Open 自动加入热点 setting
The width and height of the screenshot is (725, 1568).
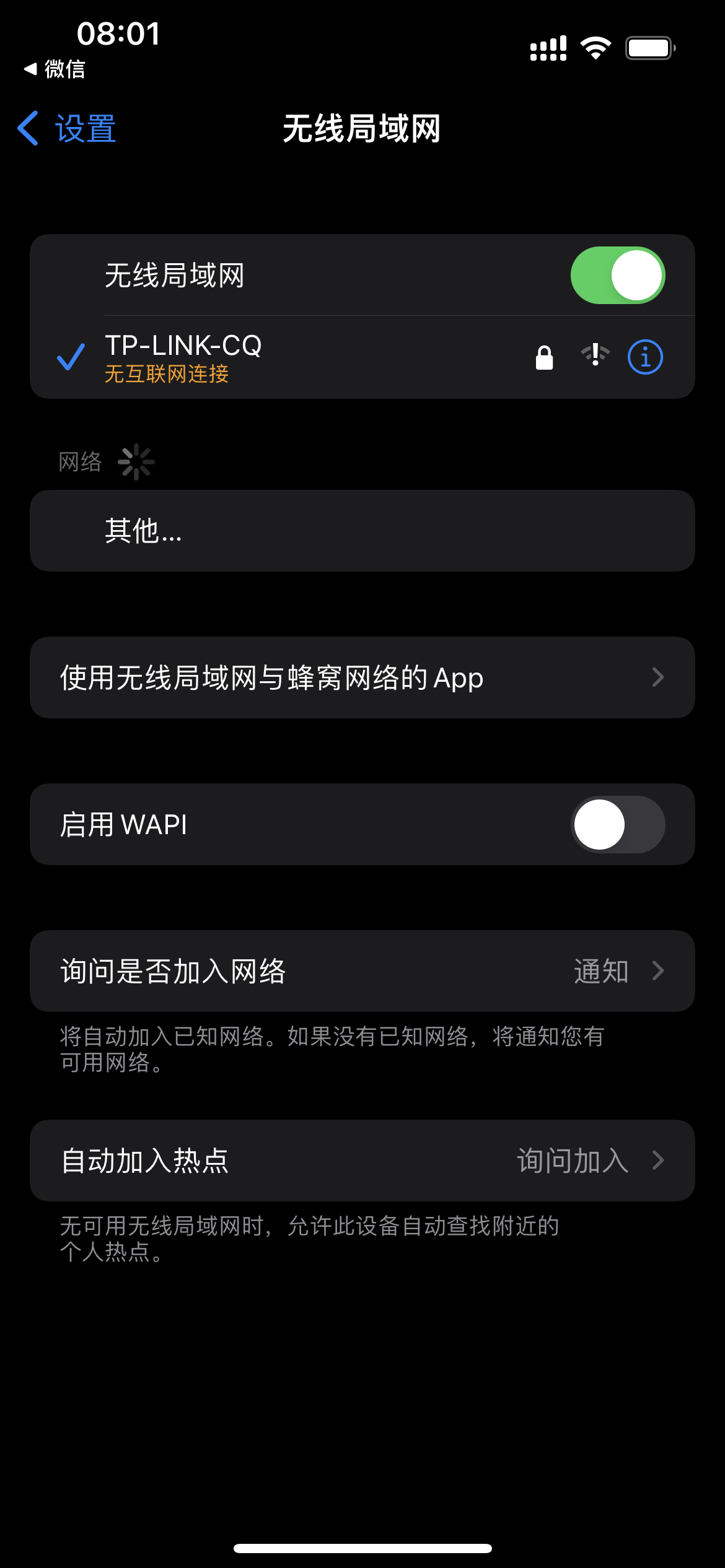click(x=362, y=1161)
